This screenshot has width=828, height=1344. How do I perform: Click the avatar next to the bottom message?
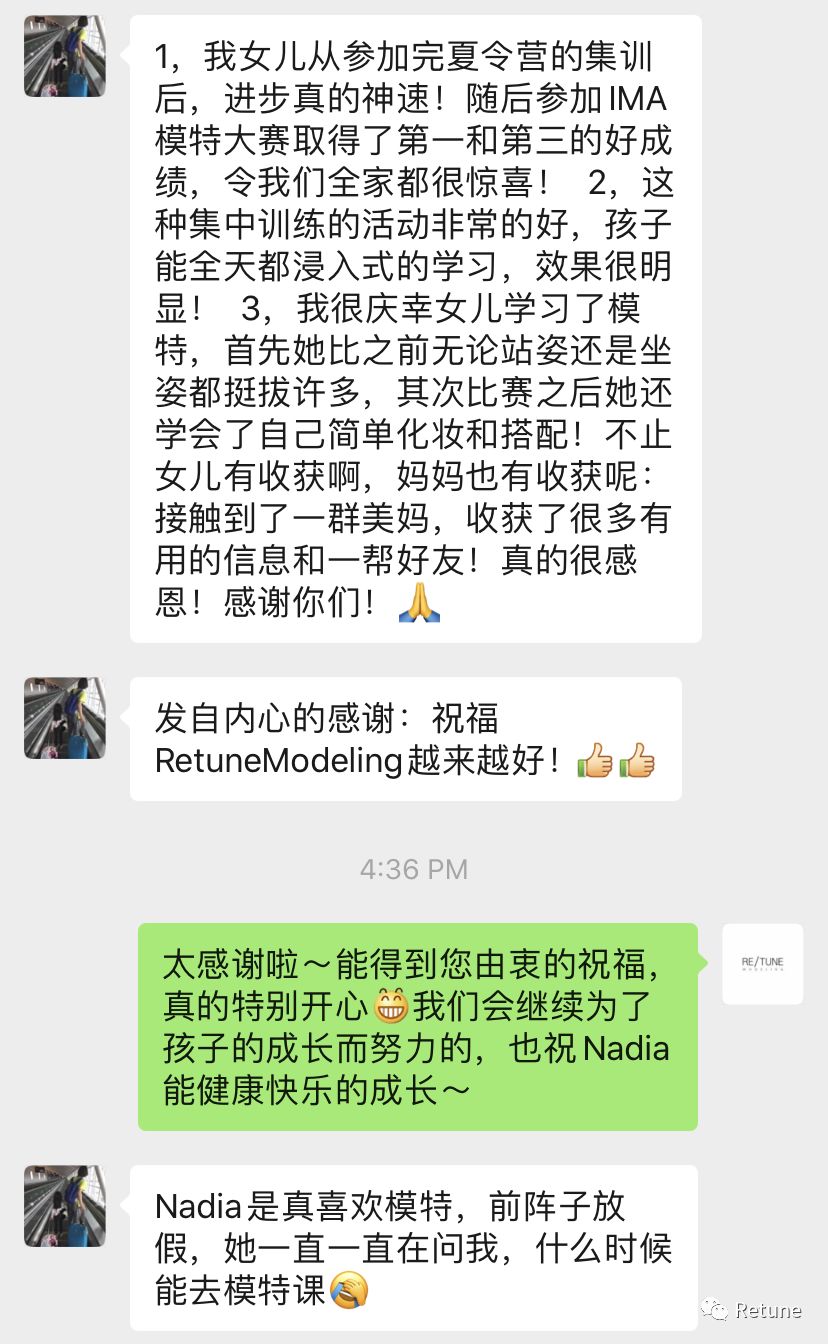pyautogui.click(x=64, y=1207)
